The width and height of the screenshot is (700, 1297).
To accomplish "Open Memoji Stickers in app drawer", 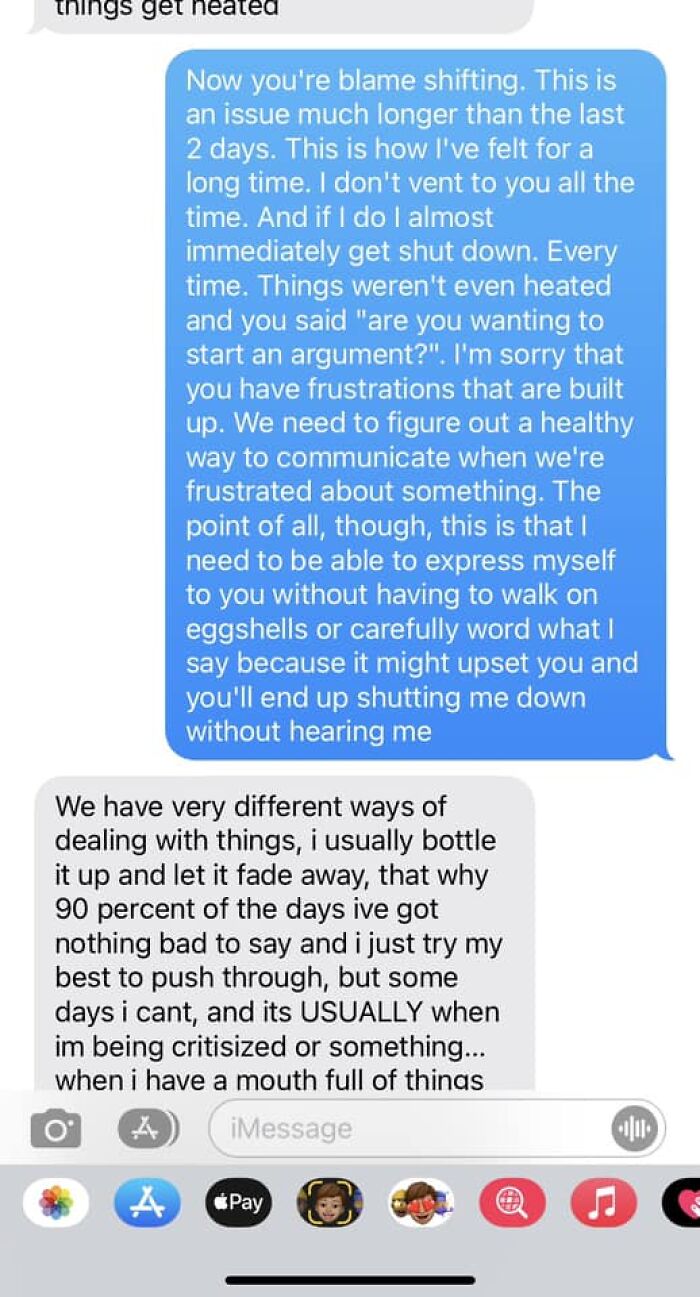I will point(421,1202).
